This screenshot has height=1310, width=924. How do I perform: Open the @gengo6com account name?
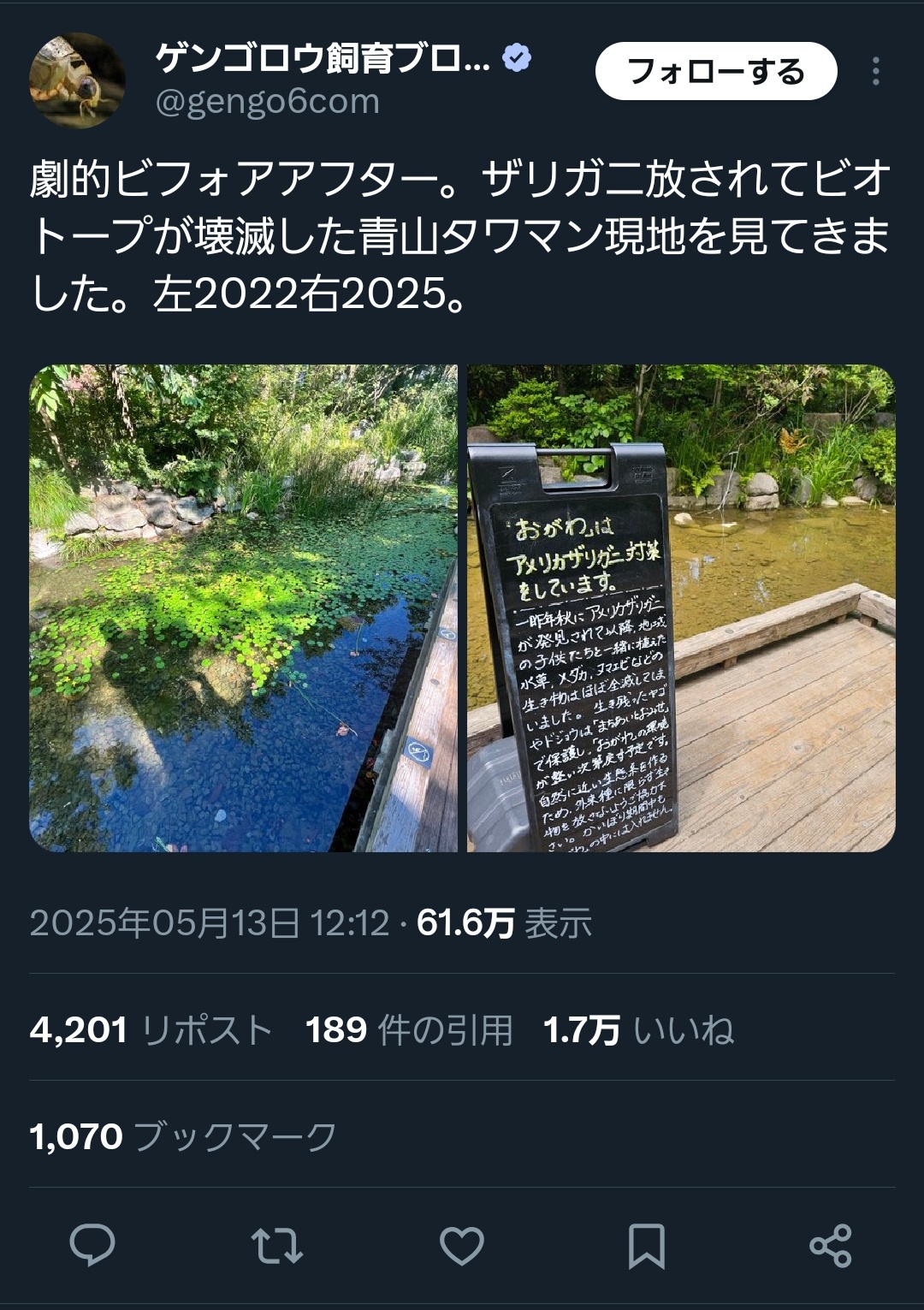click(267, 102)
